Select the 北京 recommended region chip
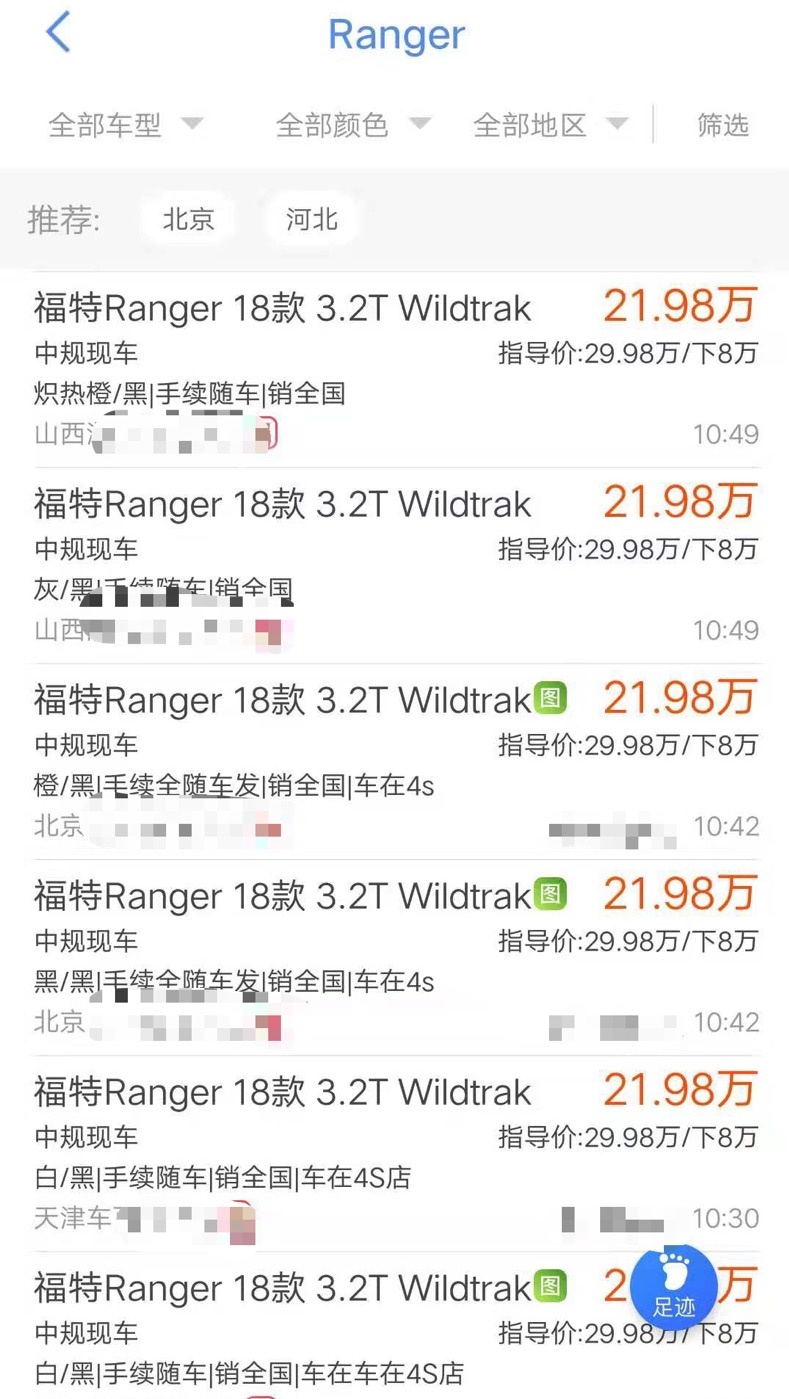The height and width of the screenshot is (1399, 789). pyautogui.click(x=188, y=219)
